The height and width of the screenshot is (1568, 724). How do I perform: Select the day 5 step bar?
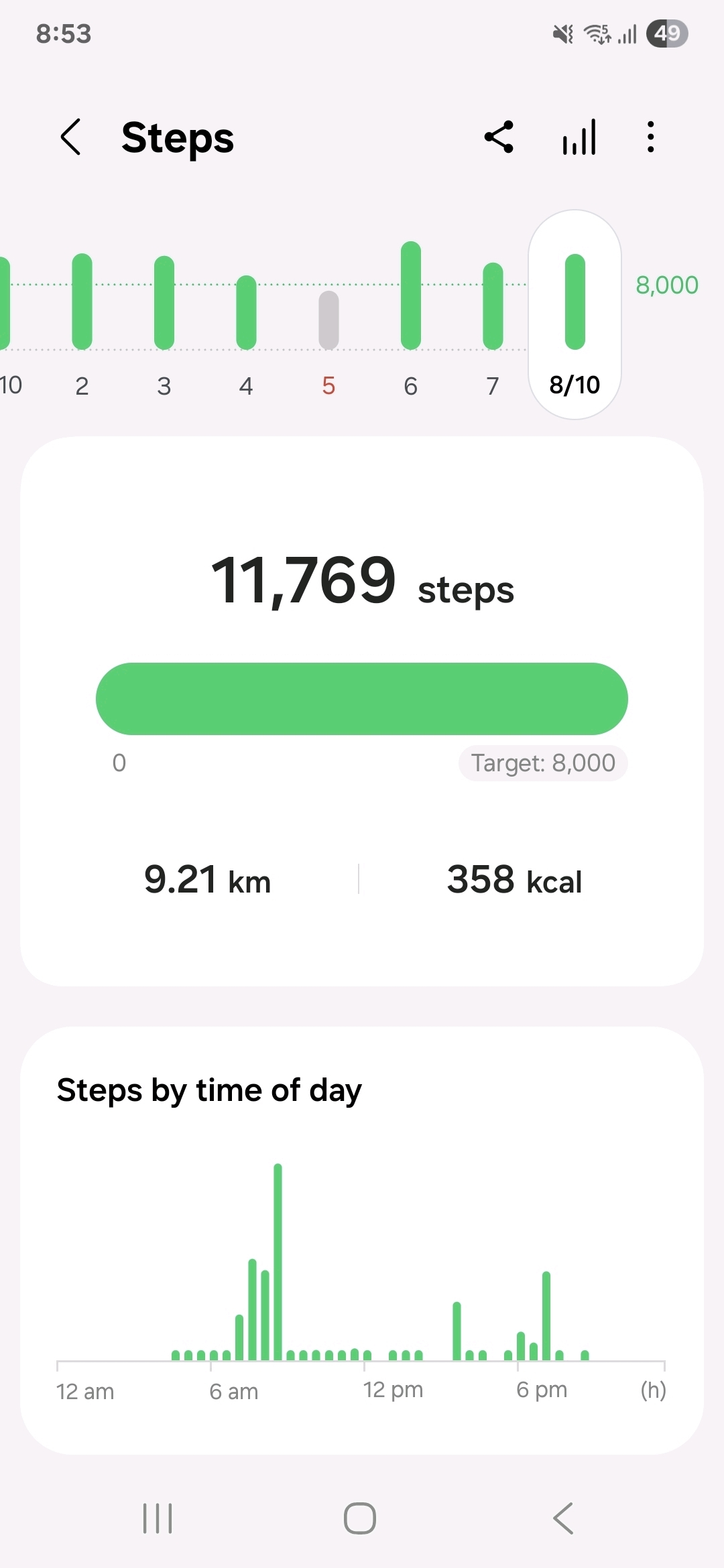(x=328, y=320)
